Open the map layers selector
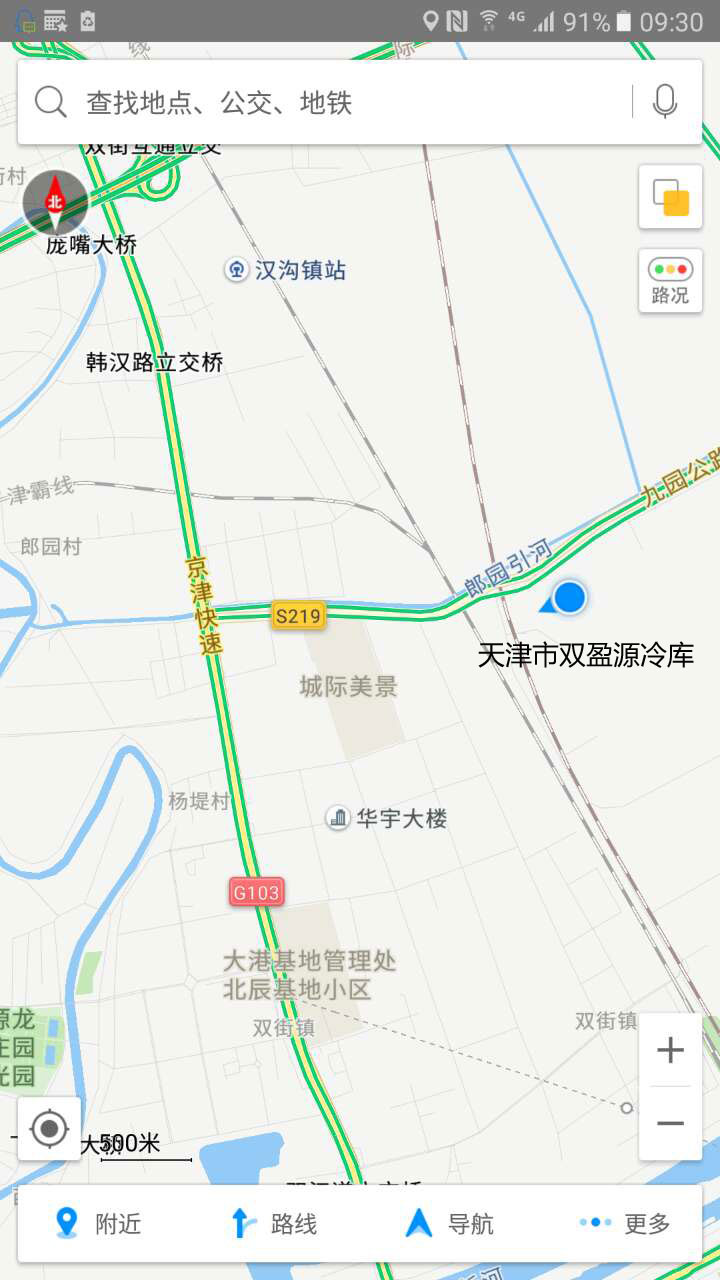 (670, 197)
